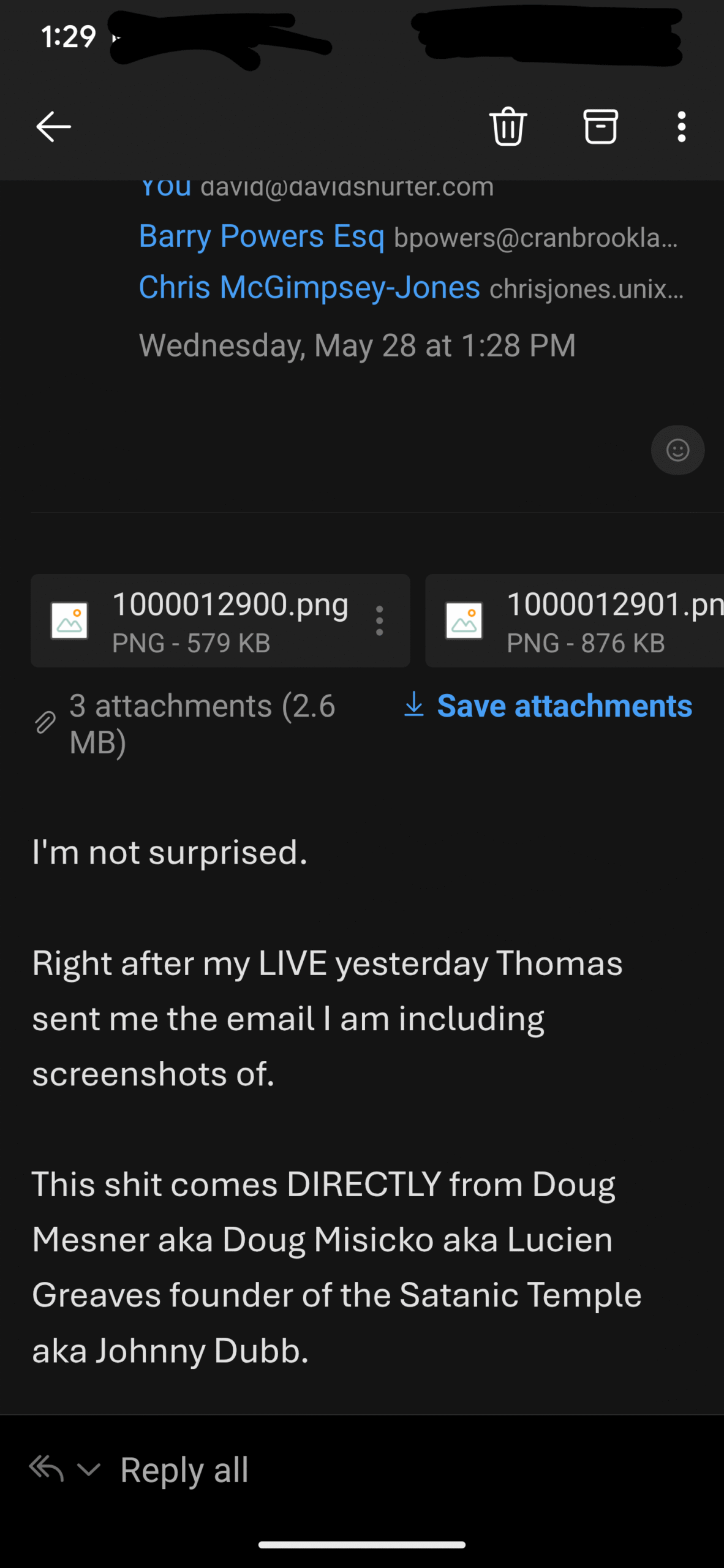
Task: Open recipient Barry Powers Esq
Action: tap(262, 236)
